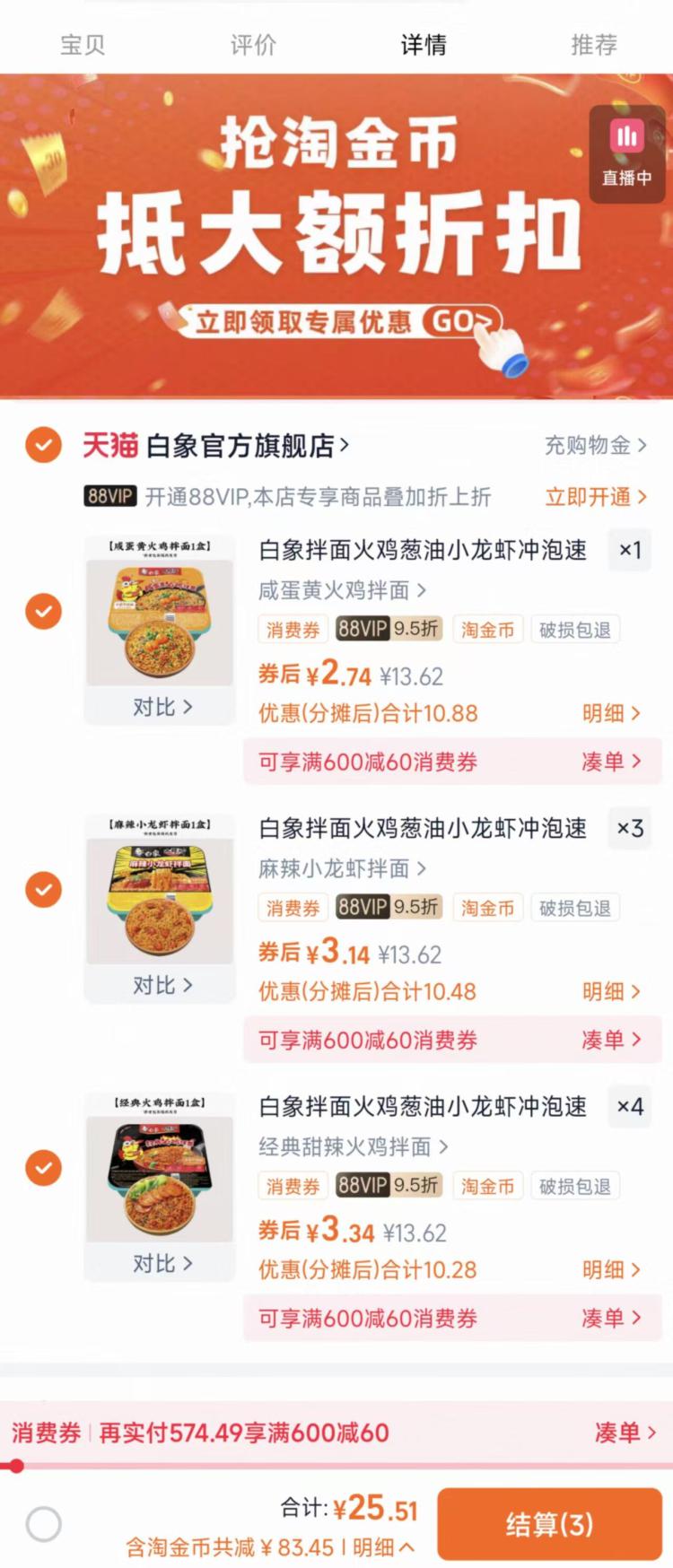Image resolution: width=673 pixels, height=1568 pixels.
Task: Open the 推荐 tab
Action: (592, 45)
